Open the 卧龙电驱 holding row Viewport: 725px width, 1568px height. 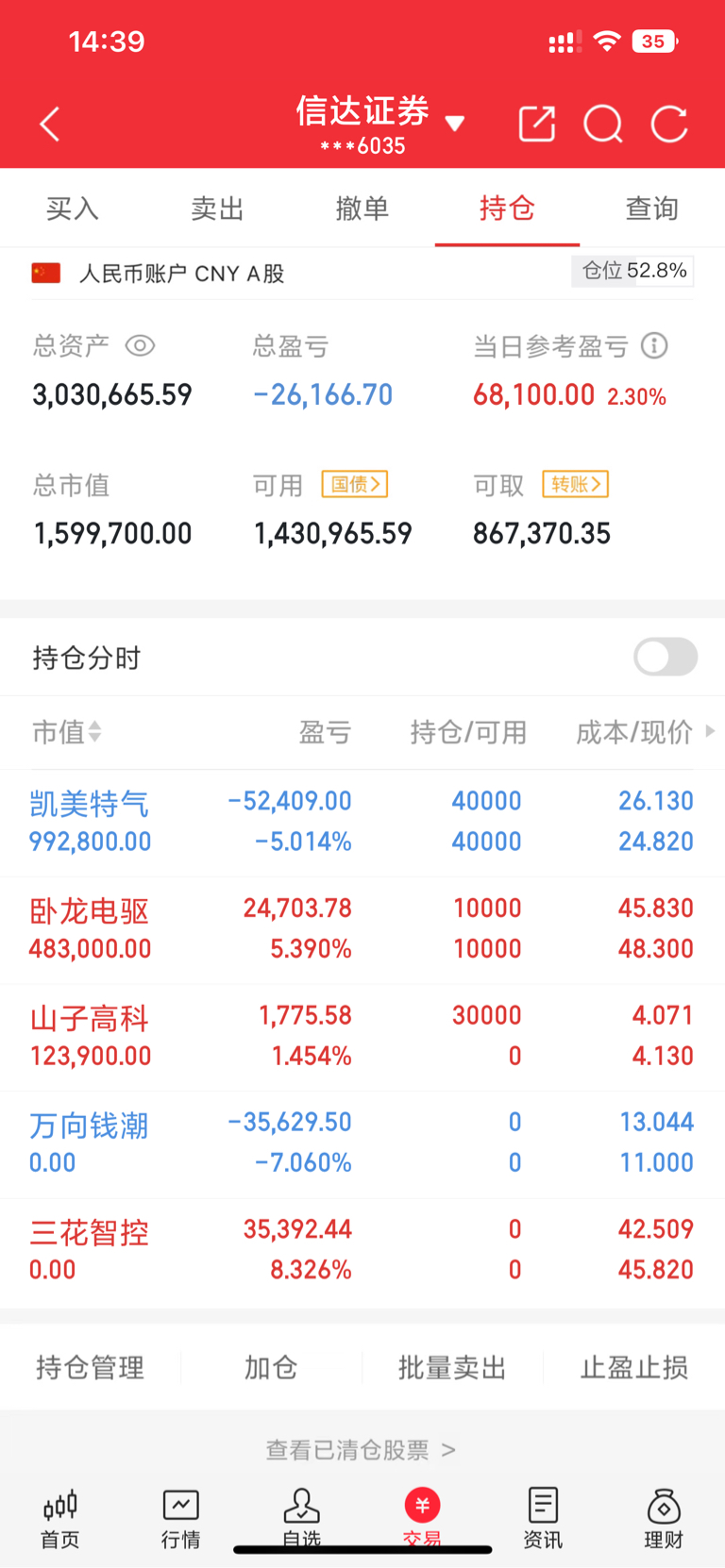pyautogui.click(x=362, y=930)
